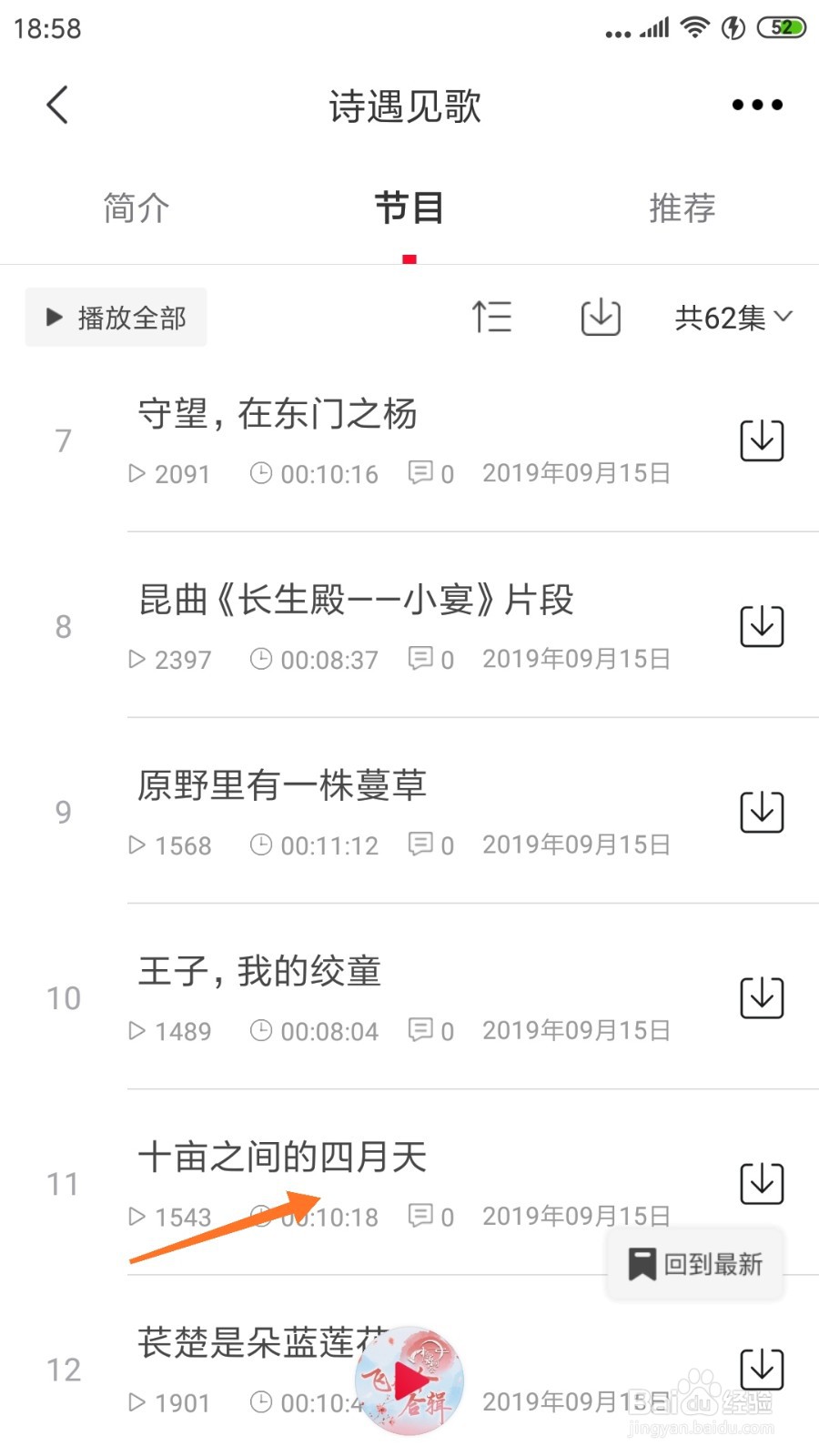This screenshot has height=1456, width=819.
Task: Download episode 原野里有一株蔓草
Action: [762, 813]
